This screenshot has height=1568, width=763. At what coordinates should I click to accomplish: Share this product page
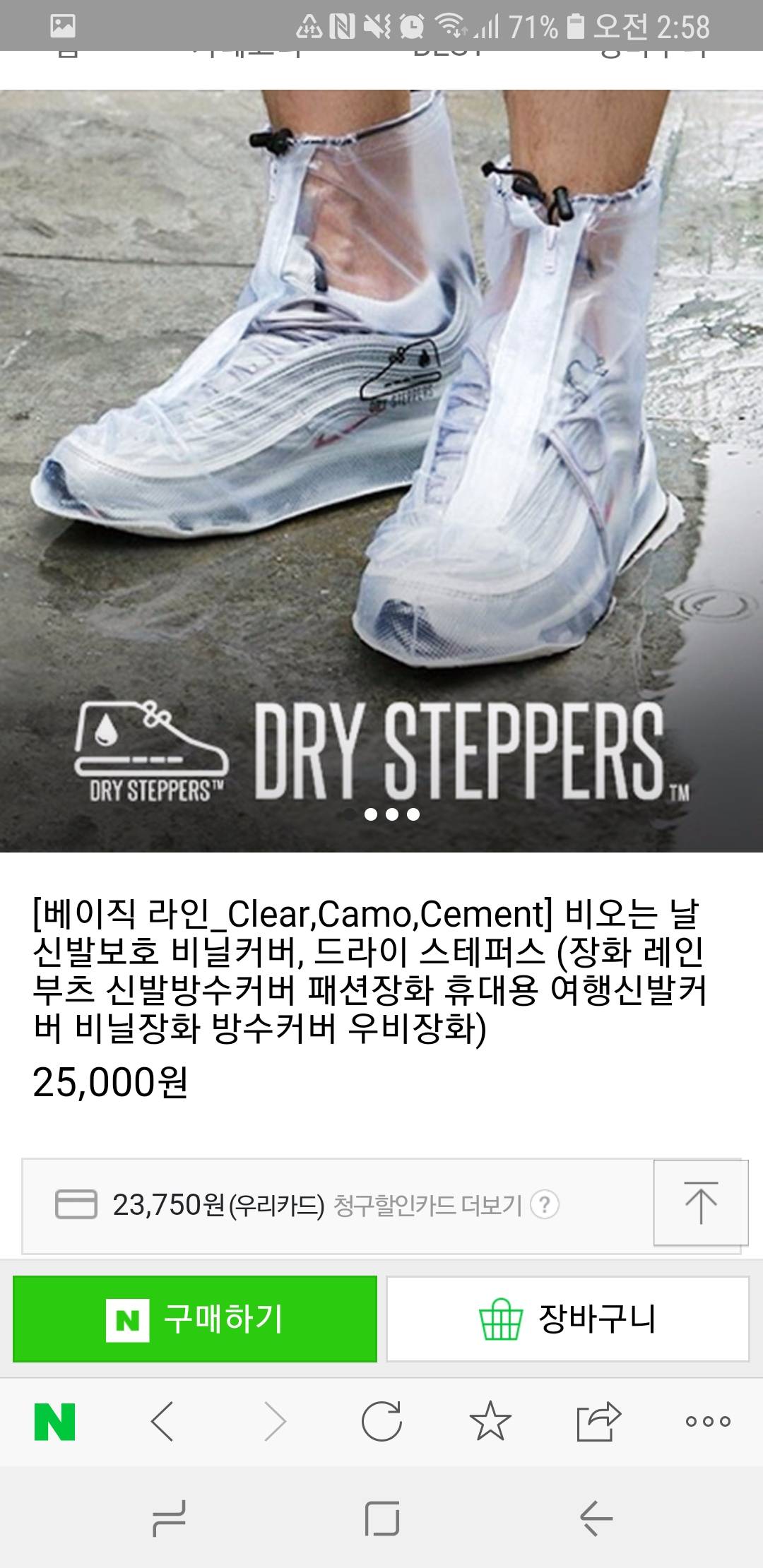tap(598, 1422)
